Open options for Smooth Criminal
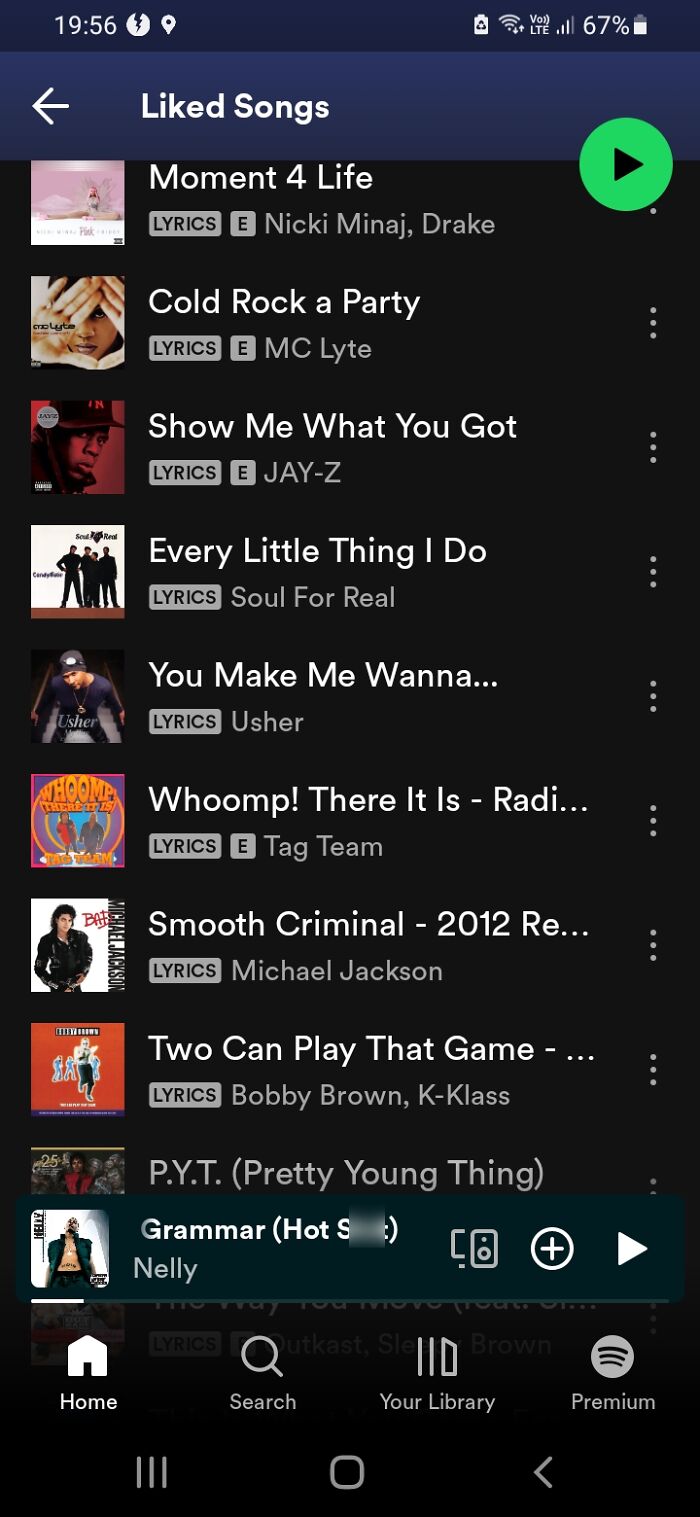700x1517 pixels. point(653,945)
